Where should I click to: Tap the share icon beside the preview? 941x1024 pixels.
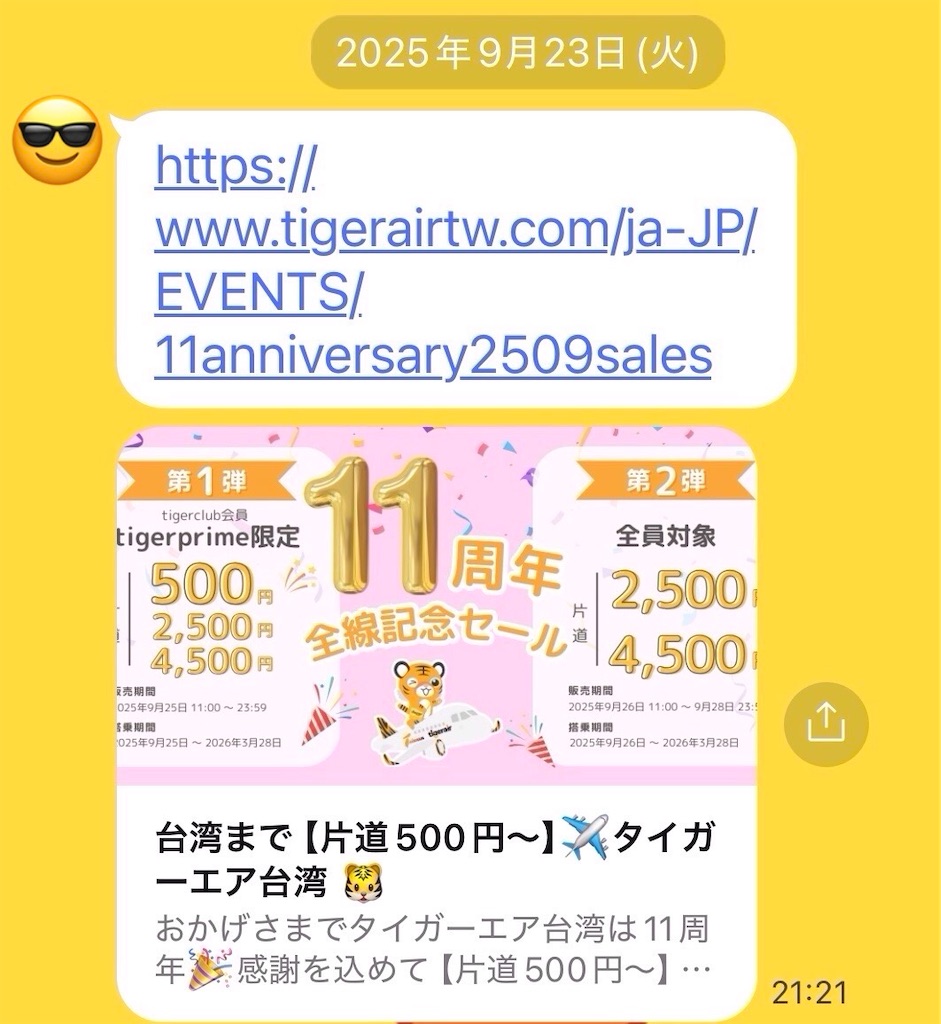825,723
